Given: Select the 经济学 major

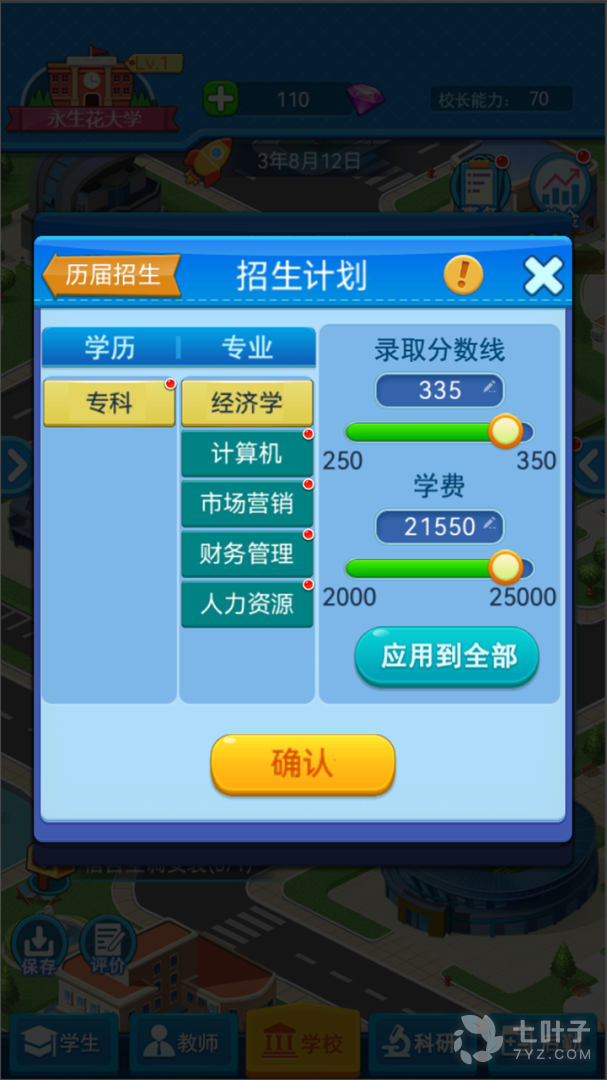Looking at the screenshot, I should [247, 403].
